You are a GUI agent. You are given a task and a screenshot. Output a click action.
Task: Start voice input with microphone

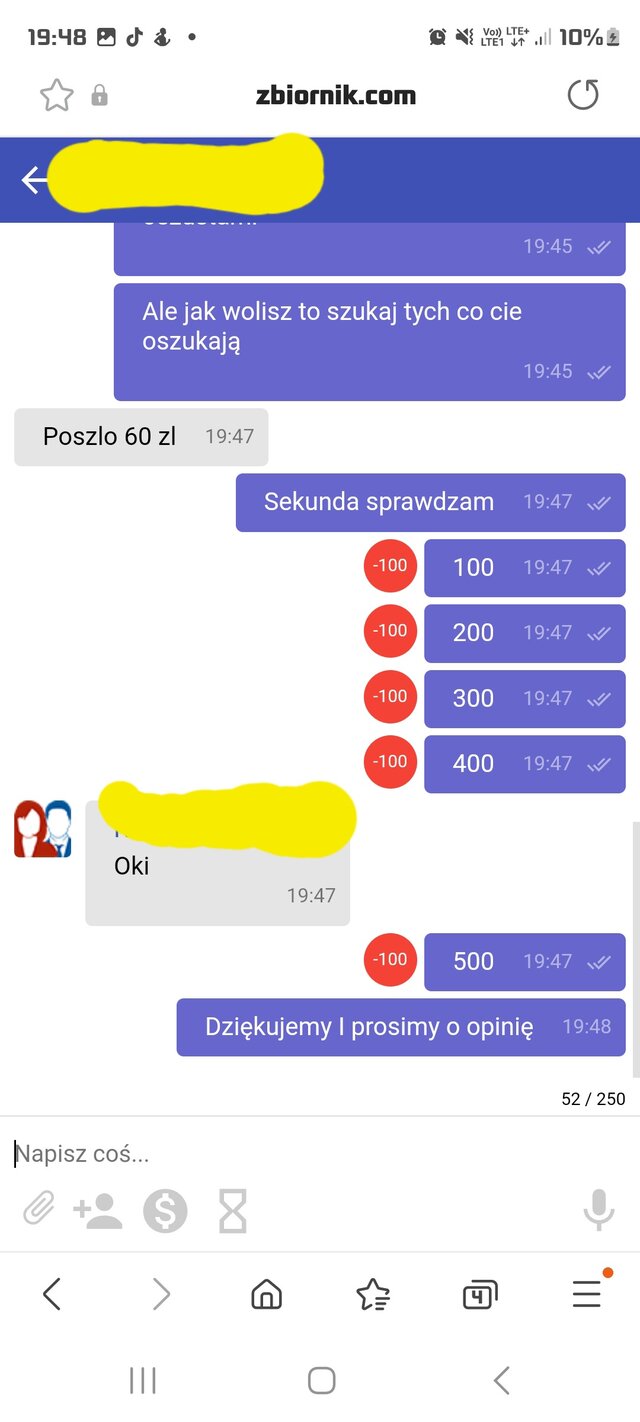point(598,1210)
